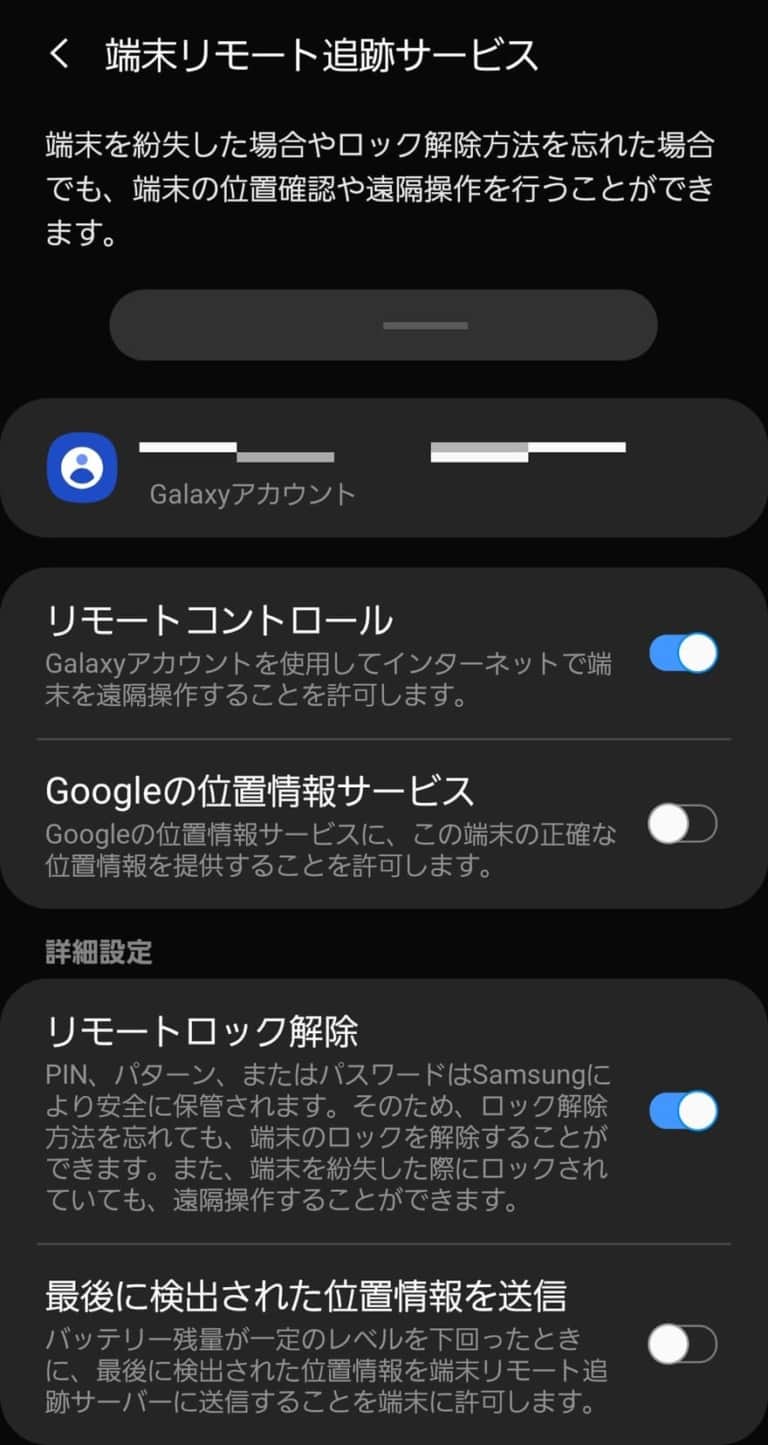Turn on 最後に検出された位置情報を送信 switch
Screen dimensions: 768x1445
click(683, 1344)
